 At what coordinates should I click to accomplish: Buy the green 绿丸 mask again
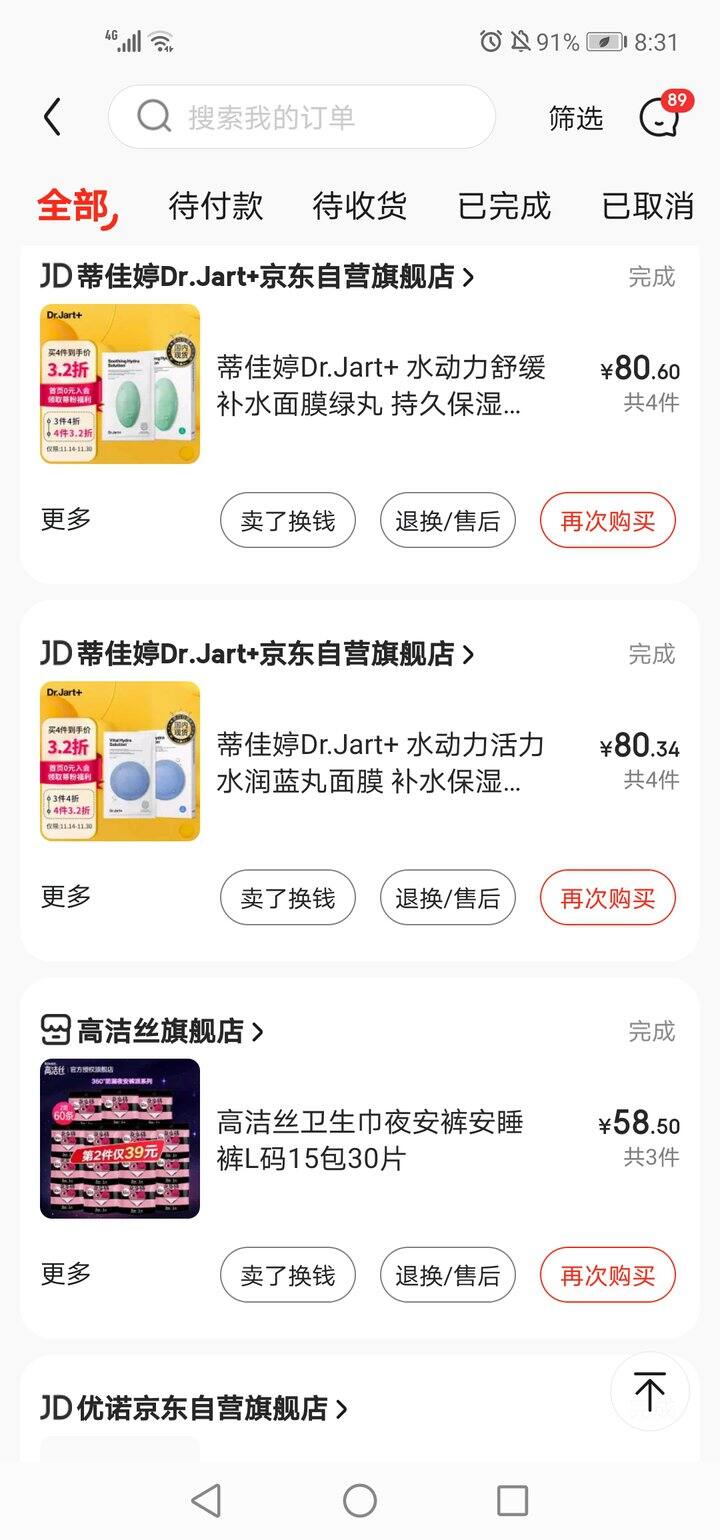coord(608,520)
